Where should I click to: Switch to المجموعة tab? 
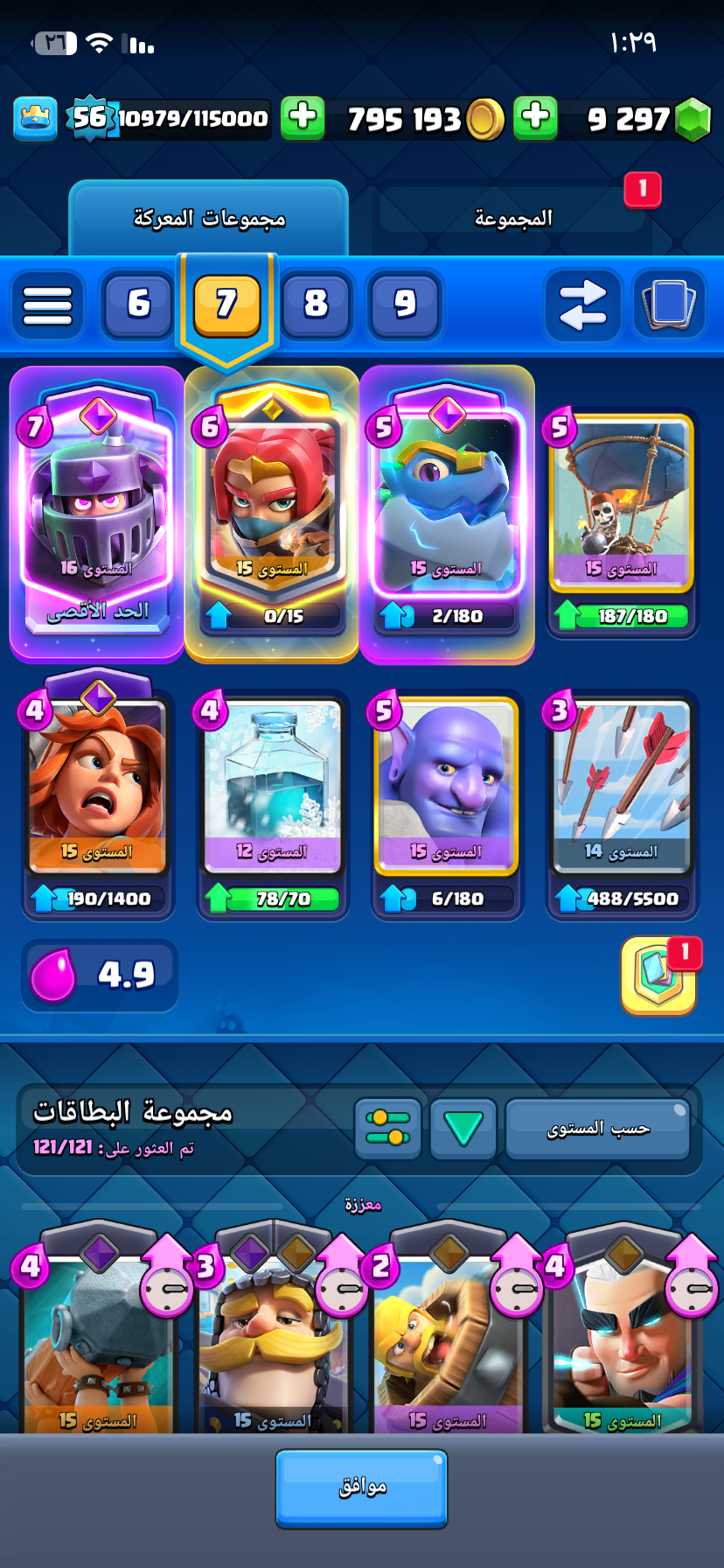(x=512, y=218)
